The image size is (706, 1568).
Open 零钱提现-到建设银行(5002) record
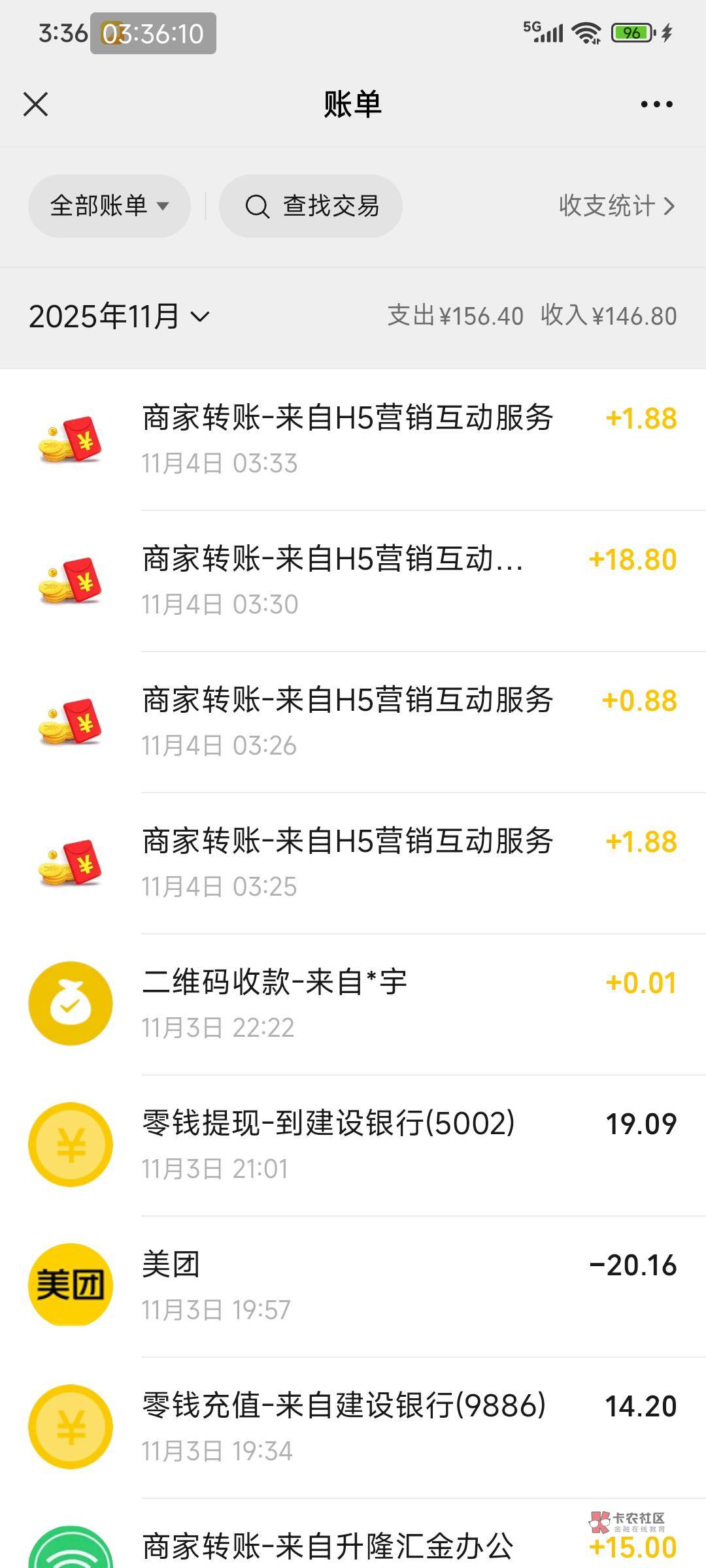(x=353, y=1145)
